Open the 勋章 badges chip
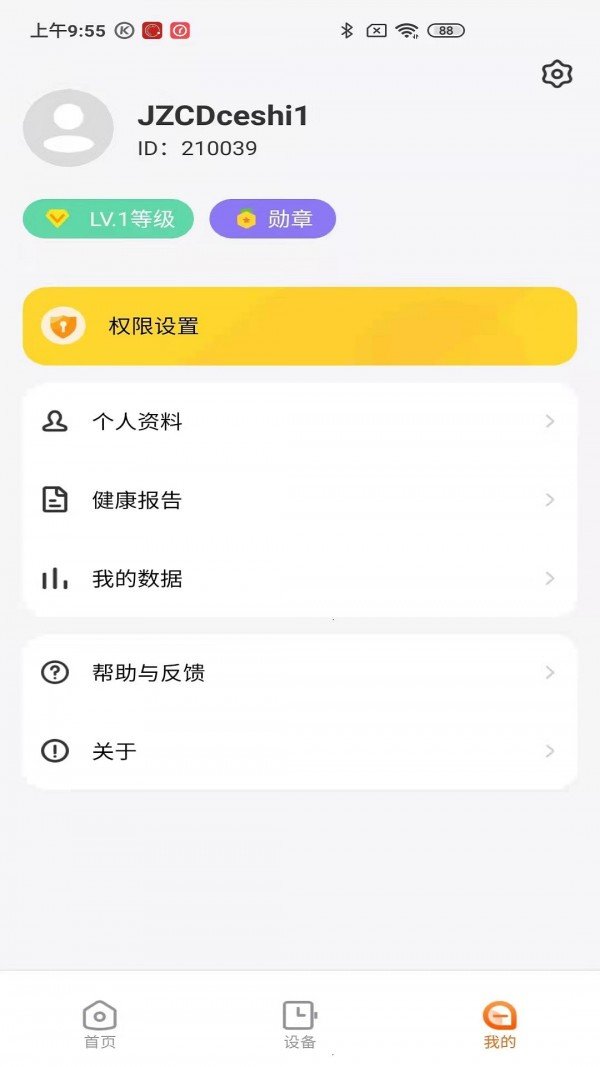 point(272,219)
